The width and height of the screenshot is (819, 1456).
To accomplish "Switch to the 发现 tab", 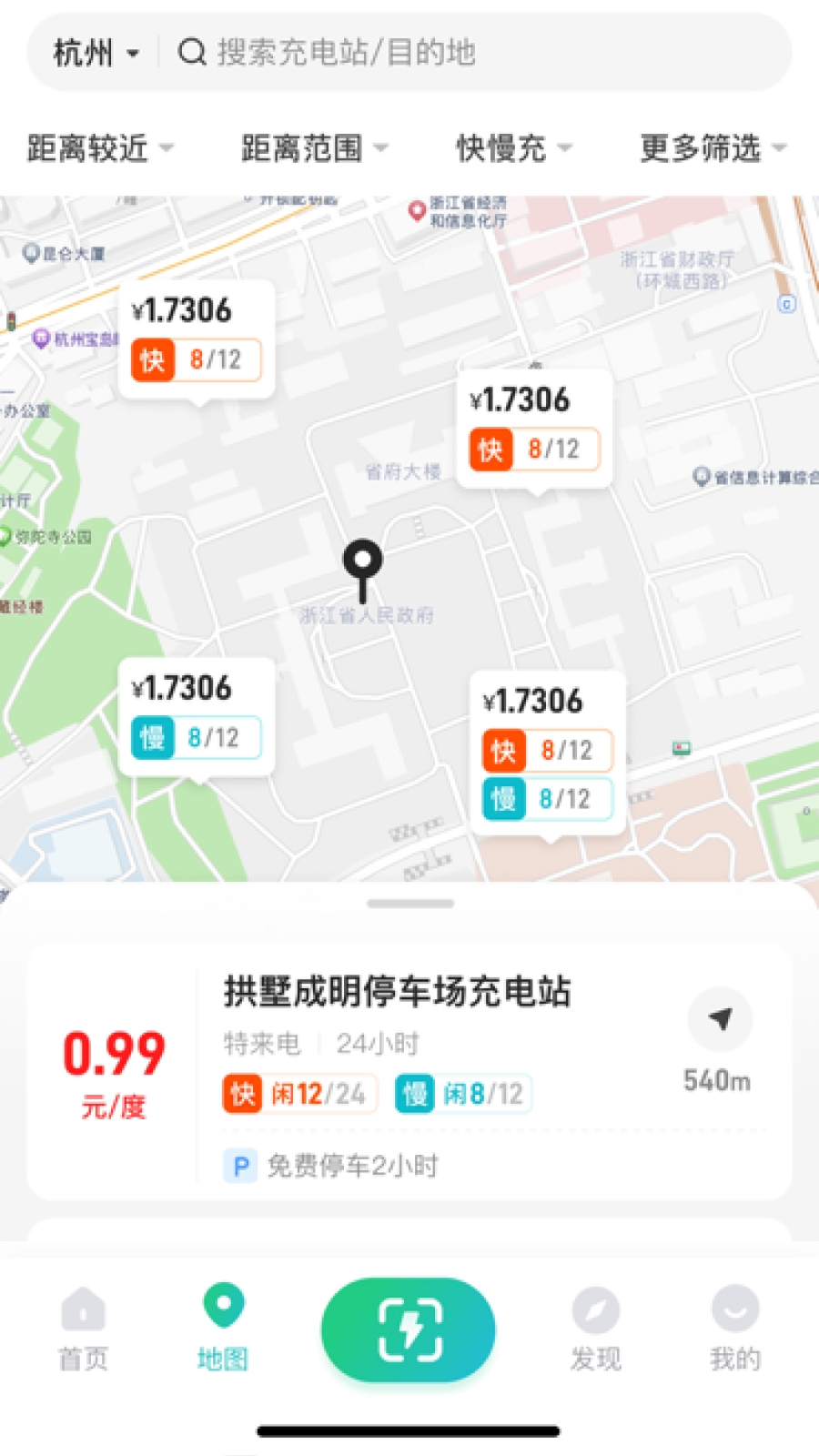I will coord(596,1330).
